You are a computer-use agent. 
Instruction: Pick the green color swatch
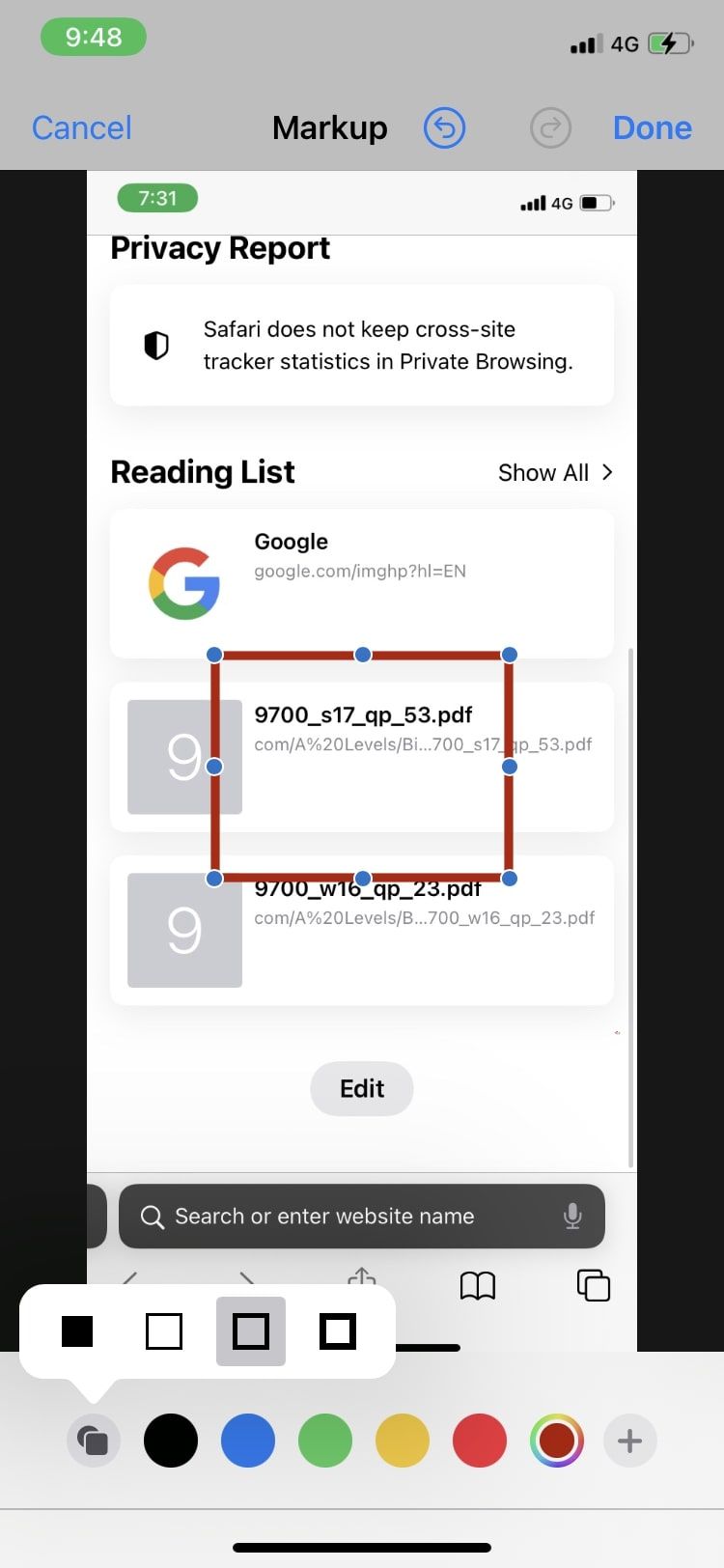click(x=325, y=1441)
